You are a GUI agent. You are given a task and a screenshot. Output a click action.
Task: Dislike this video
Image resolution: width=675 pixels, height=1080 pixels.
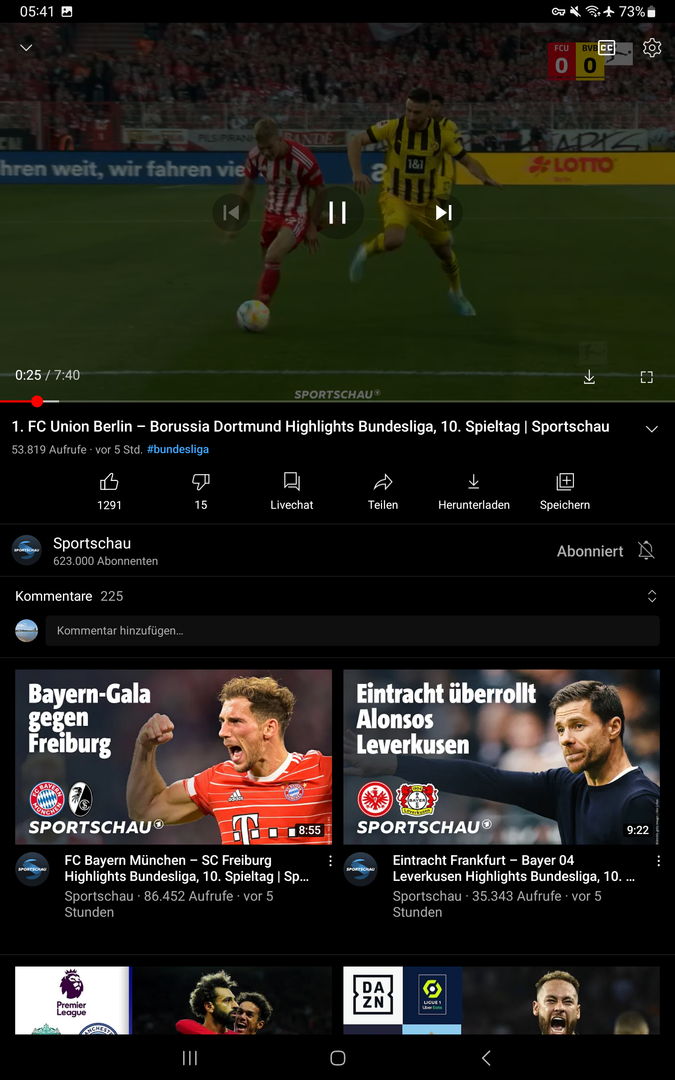[x=201, y=482]
